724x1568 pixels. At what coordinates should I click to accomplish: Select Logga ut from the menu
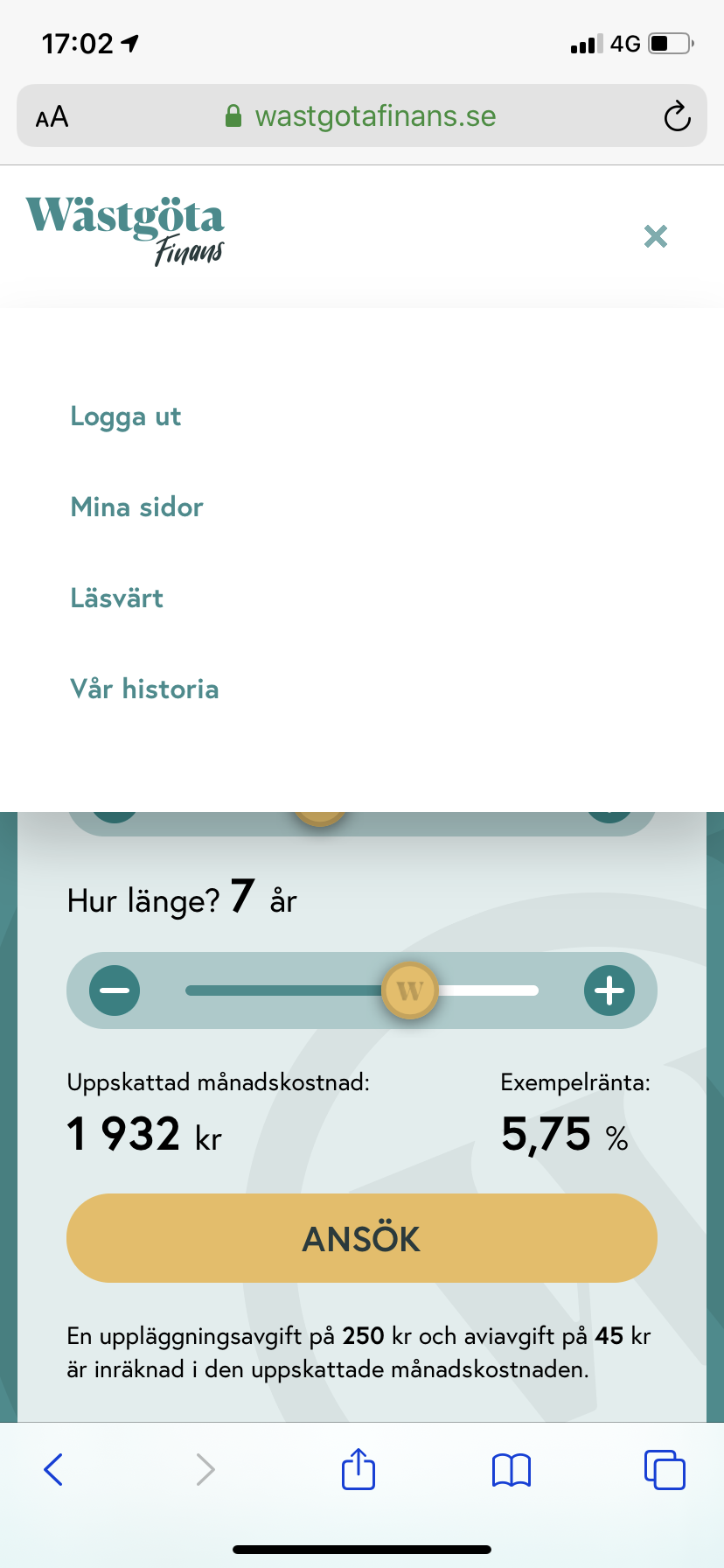click(x=126, y=416)
